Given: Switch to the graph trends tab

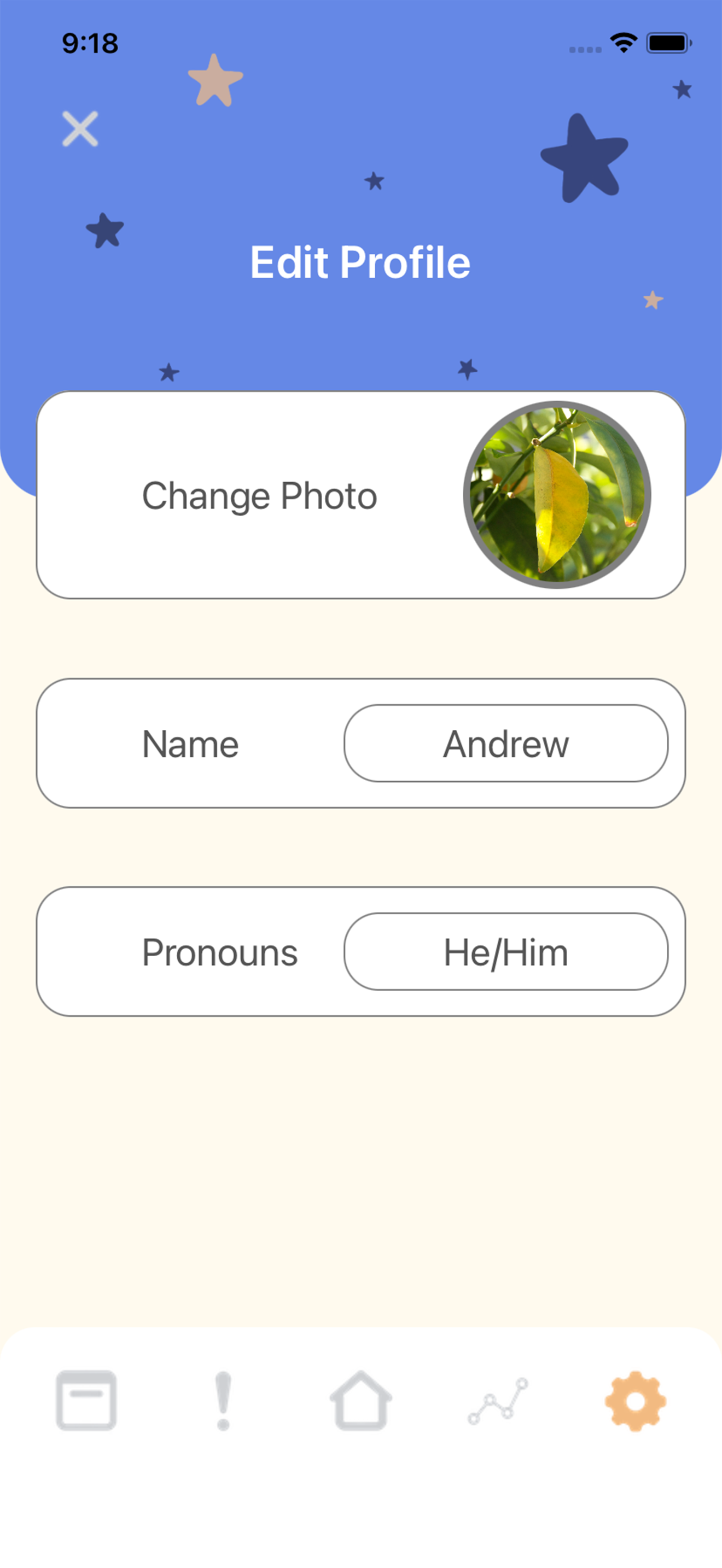Looking at the screenshot, I should (498, 1401).
